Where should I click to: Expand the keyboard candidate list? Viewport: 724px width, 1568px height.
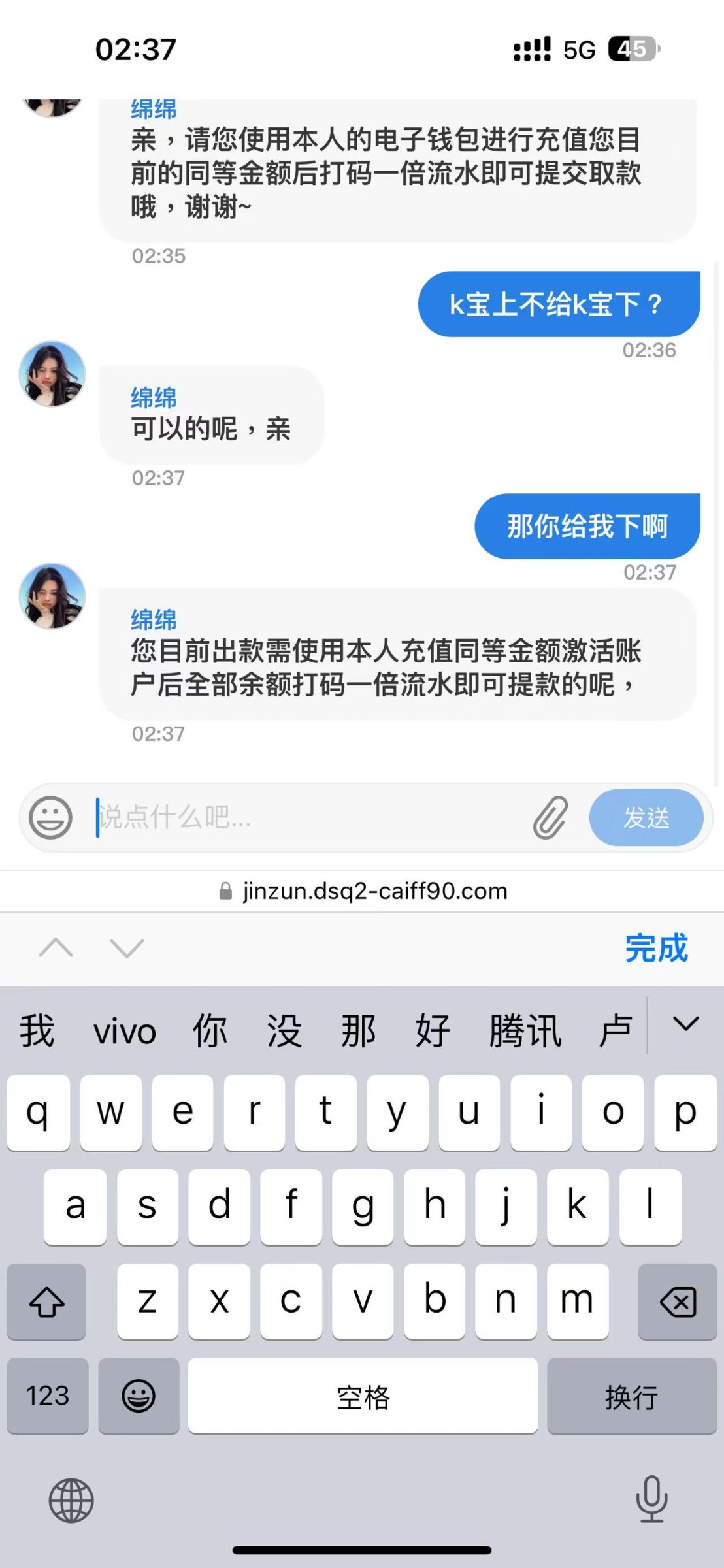(x=685, y=1024)
